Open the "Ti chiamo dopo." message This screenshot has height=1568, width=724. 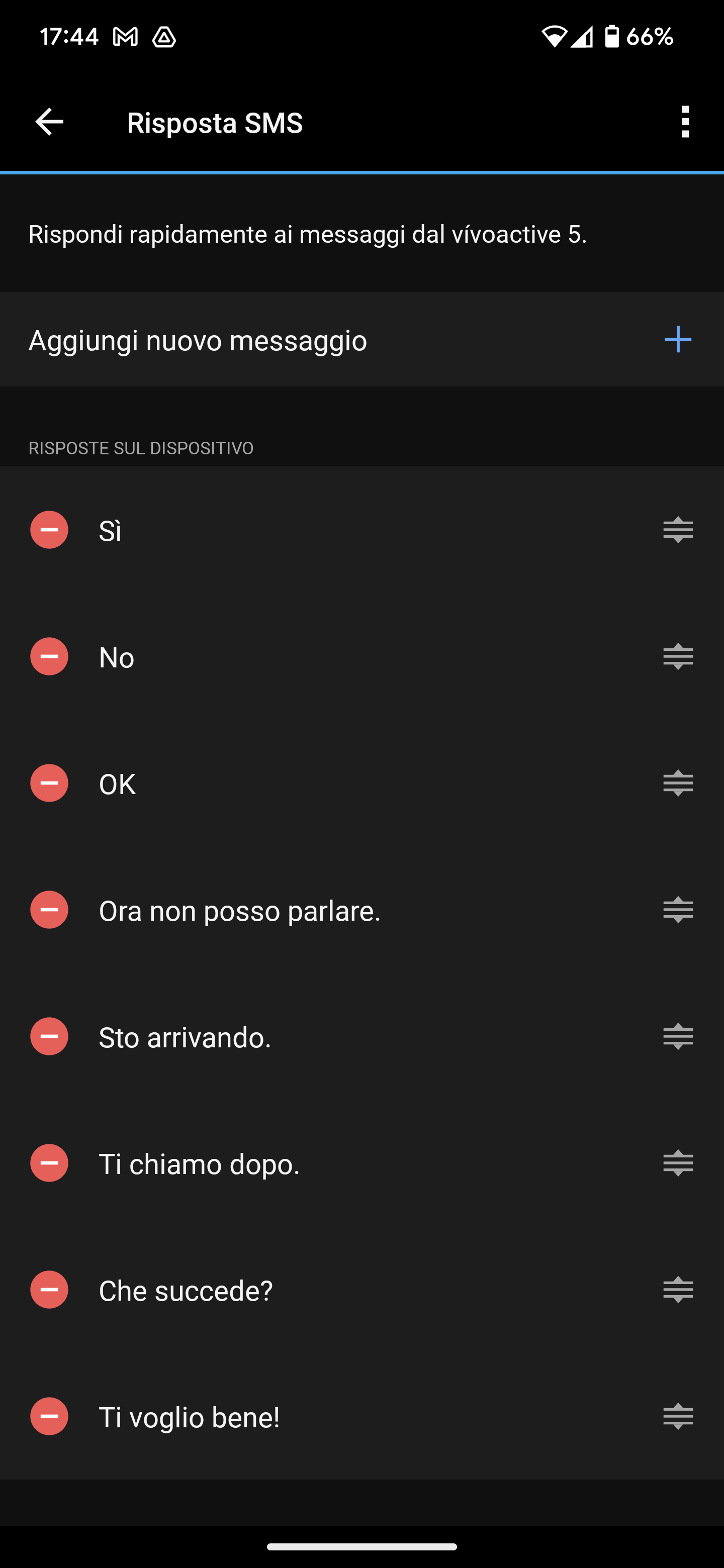(x=199, y=1164)
